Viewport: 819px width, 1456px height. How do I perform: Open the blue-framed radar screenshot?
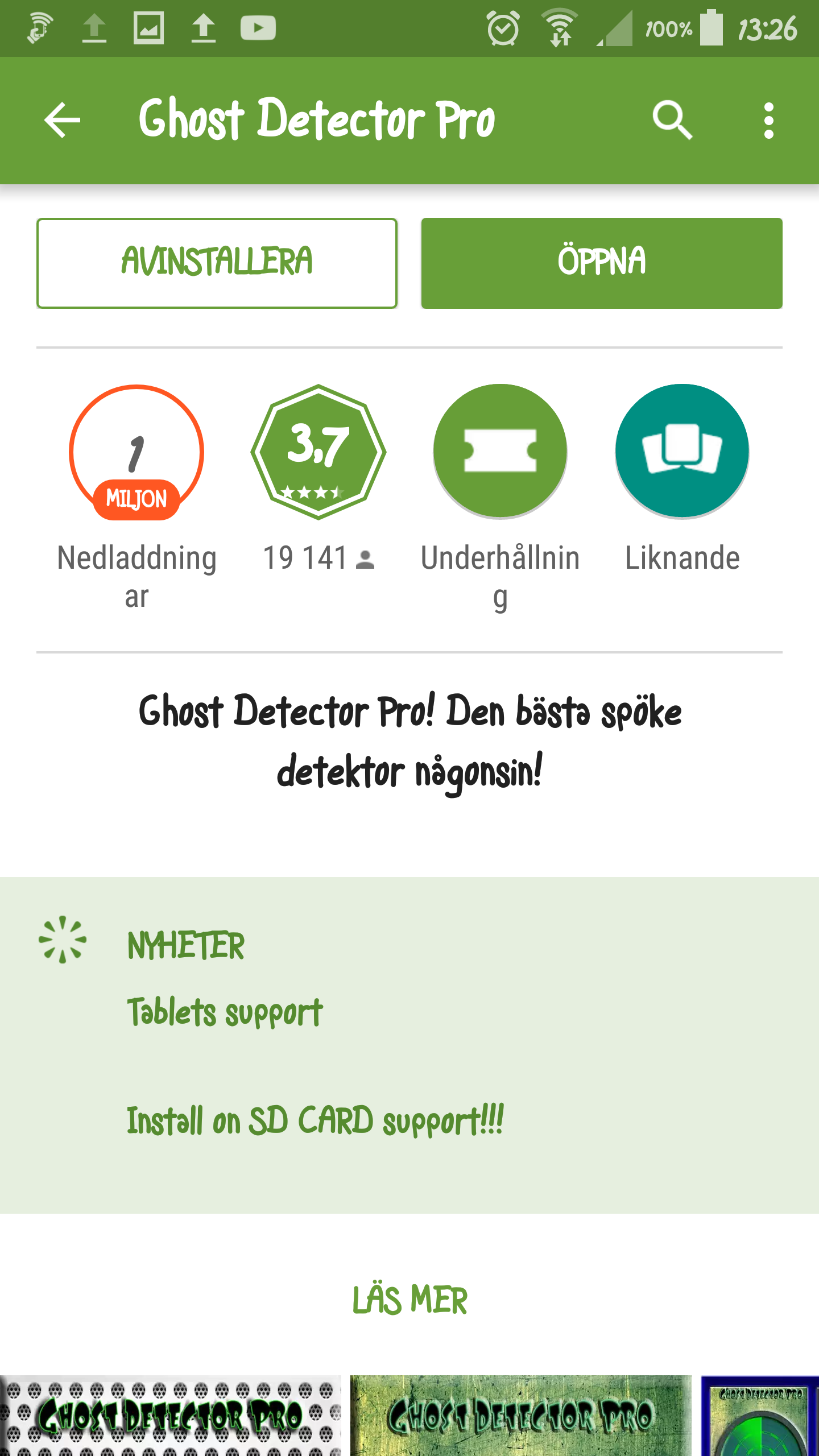pos(760,1416)
